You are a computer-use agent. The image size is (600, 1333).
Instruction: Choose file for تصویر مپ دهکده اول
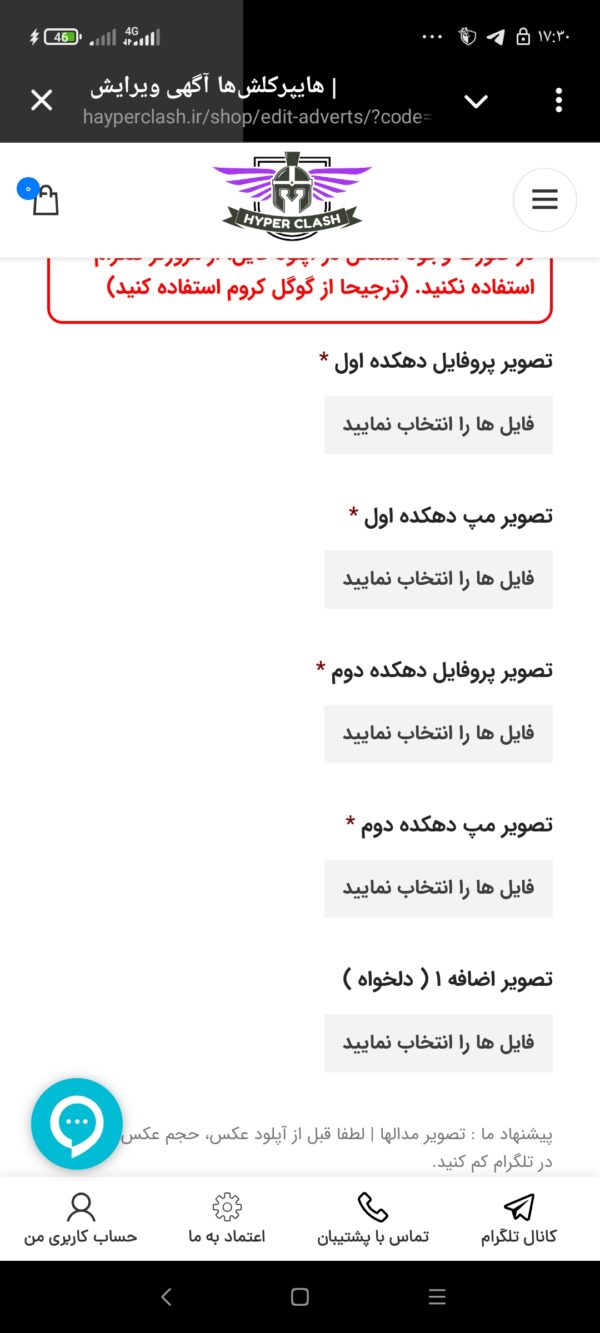coord(438,579)
